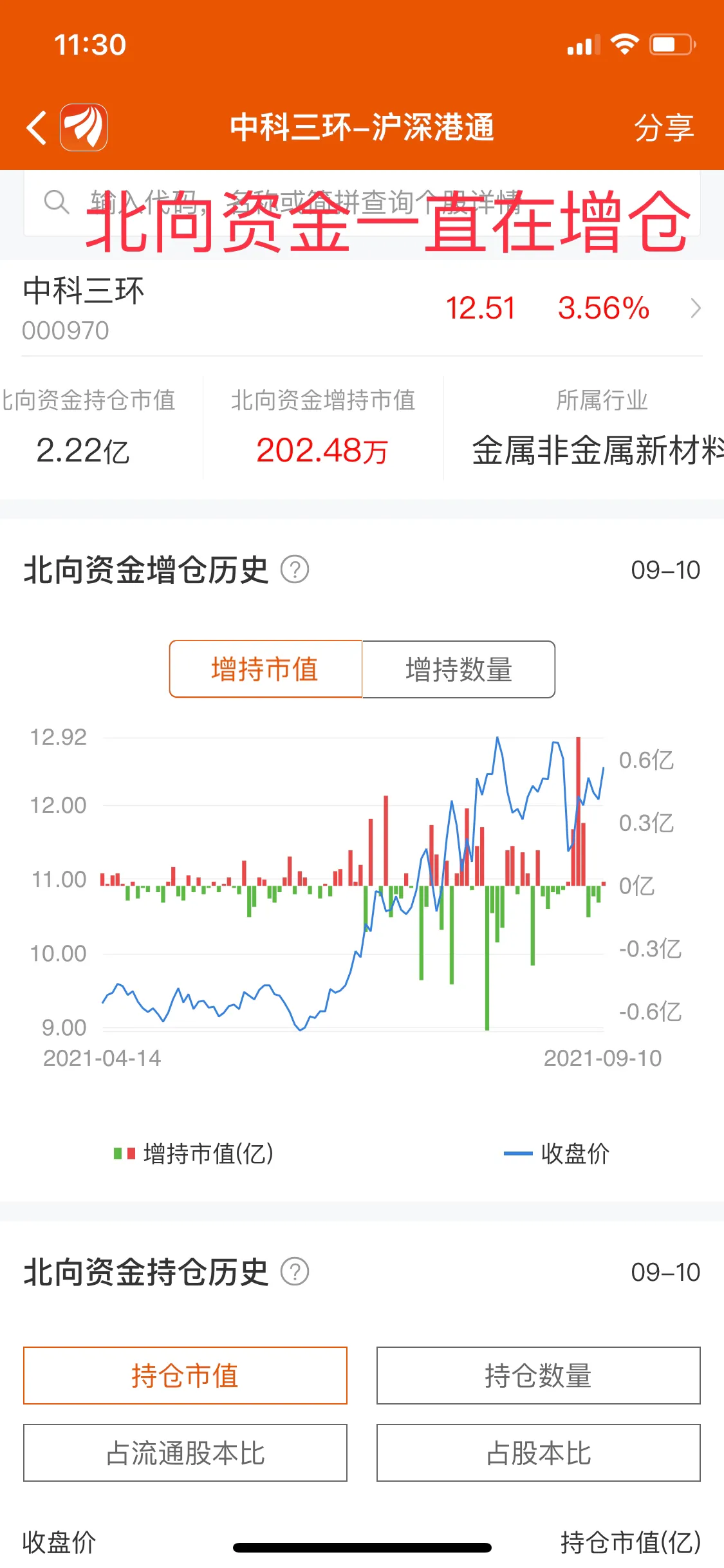The width and height of the screenshot is (724, 1568).
Task: Switch to the 增持市值 tab
Action: (x=265, y=669)
